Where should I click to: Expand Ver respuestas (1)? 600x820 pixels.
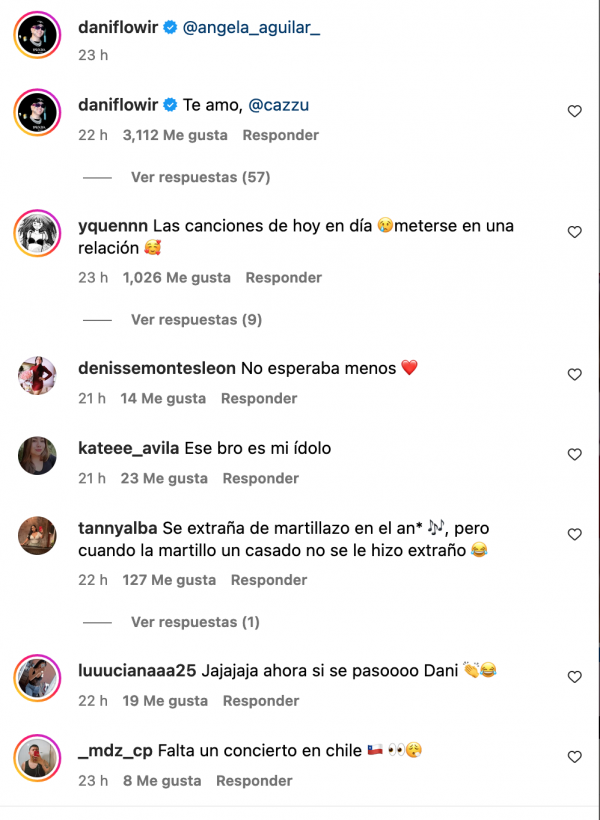(x=195, y=622)
